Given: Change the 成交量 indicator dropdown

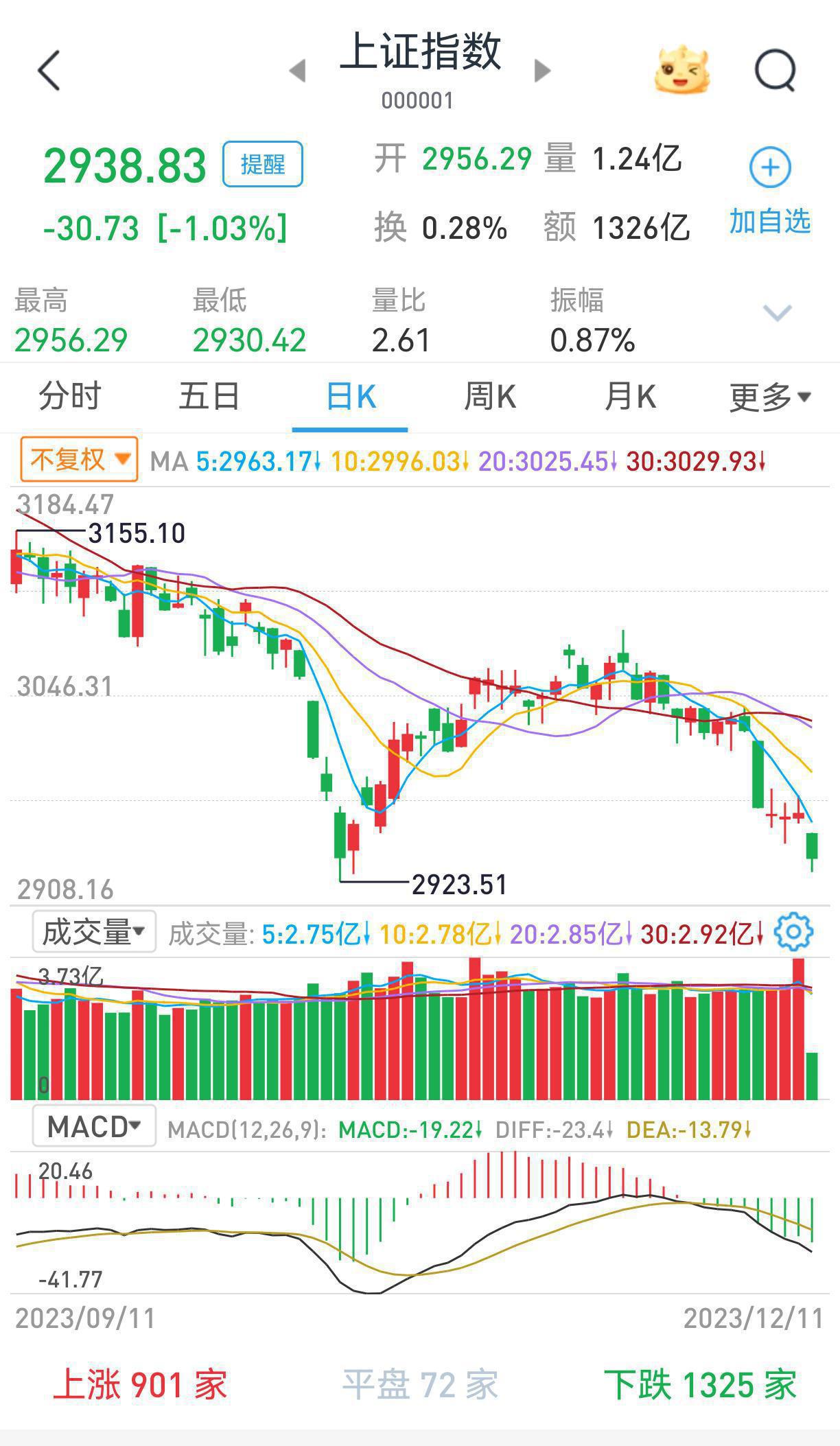Looking at the screenshot, I should [94, 933].
